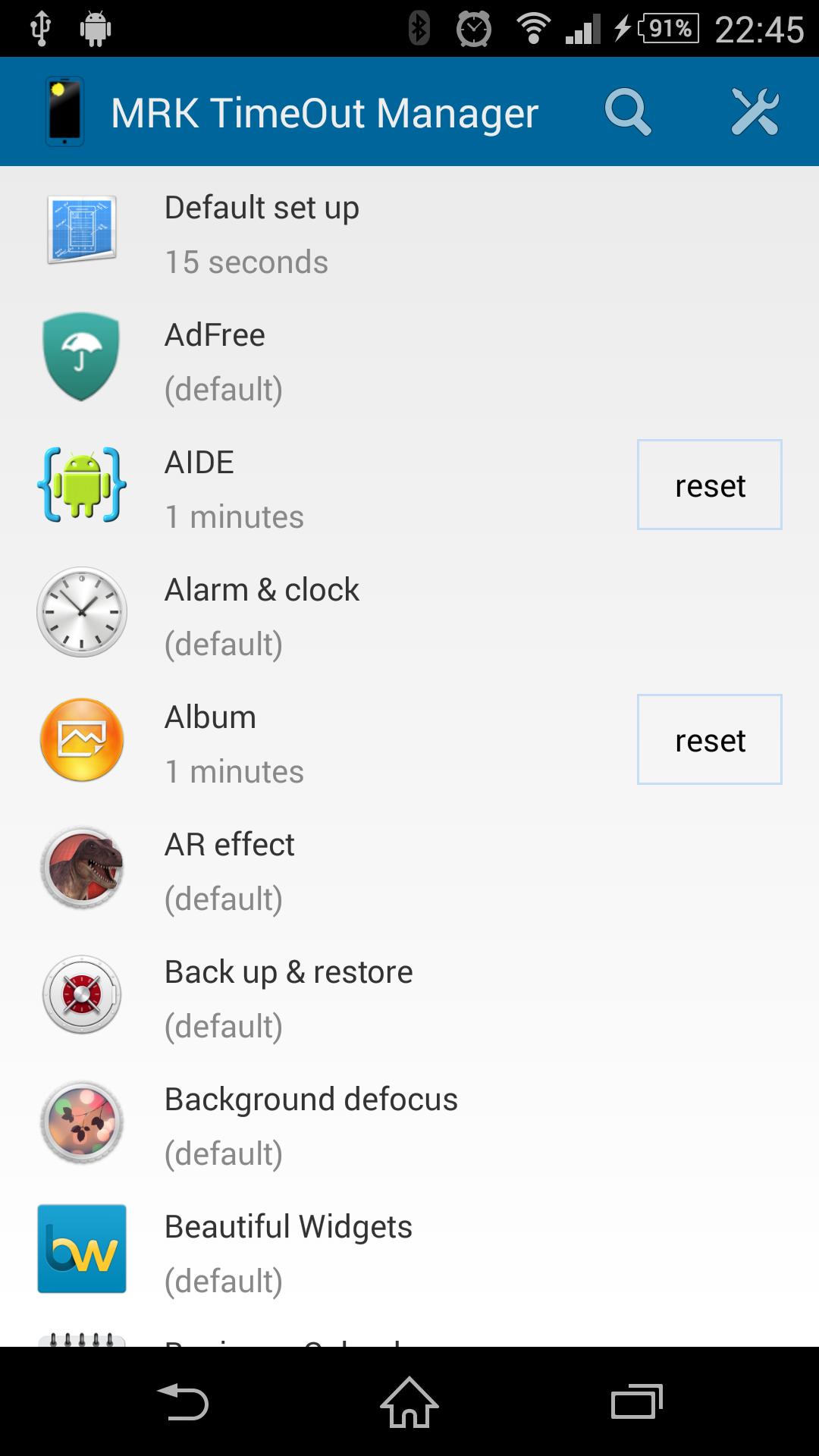The image size is (819, 1456).
Task: Open the settings tools icon
Action: (755, 112)
